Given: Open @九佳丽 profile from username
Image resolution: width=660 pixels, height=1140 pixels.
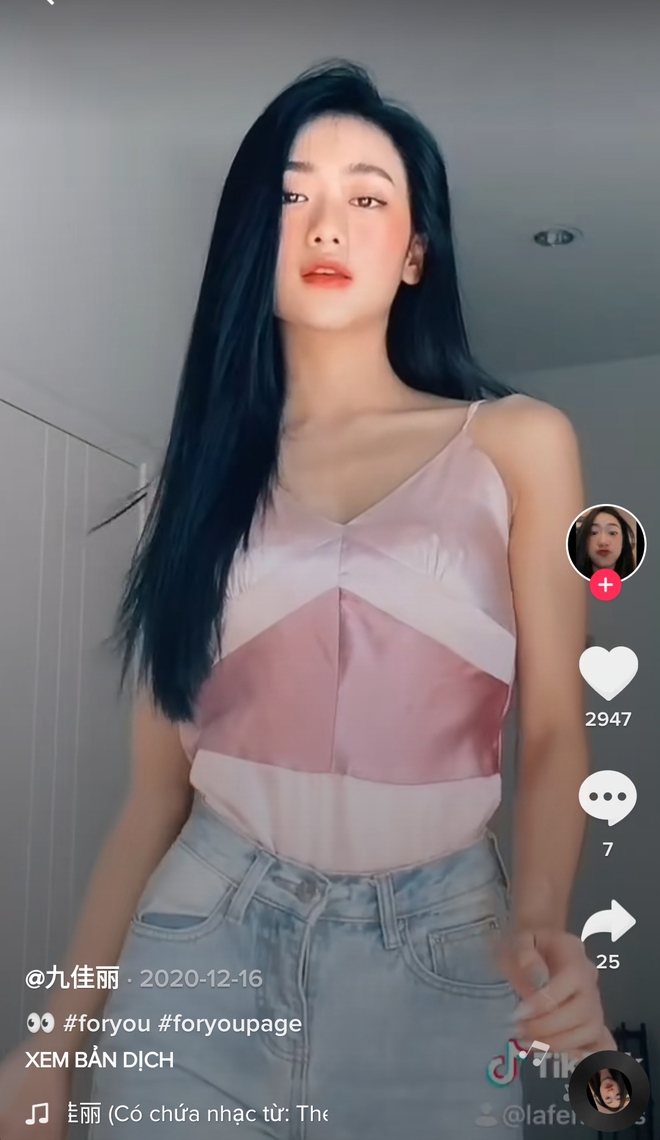Looking at the screenshot, I should click(72, 978).
